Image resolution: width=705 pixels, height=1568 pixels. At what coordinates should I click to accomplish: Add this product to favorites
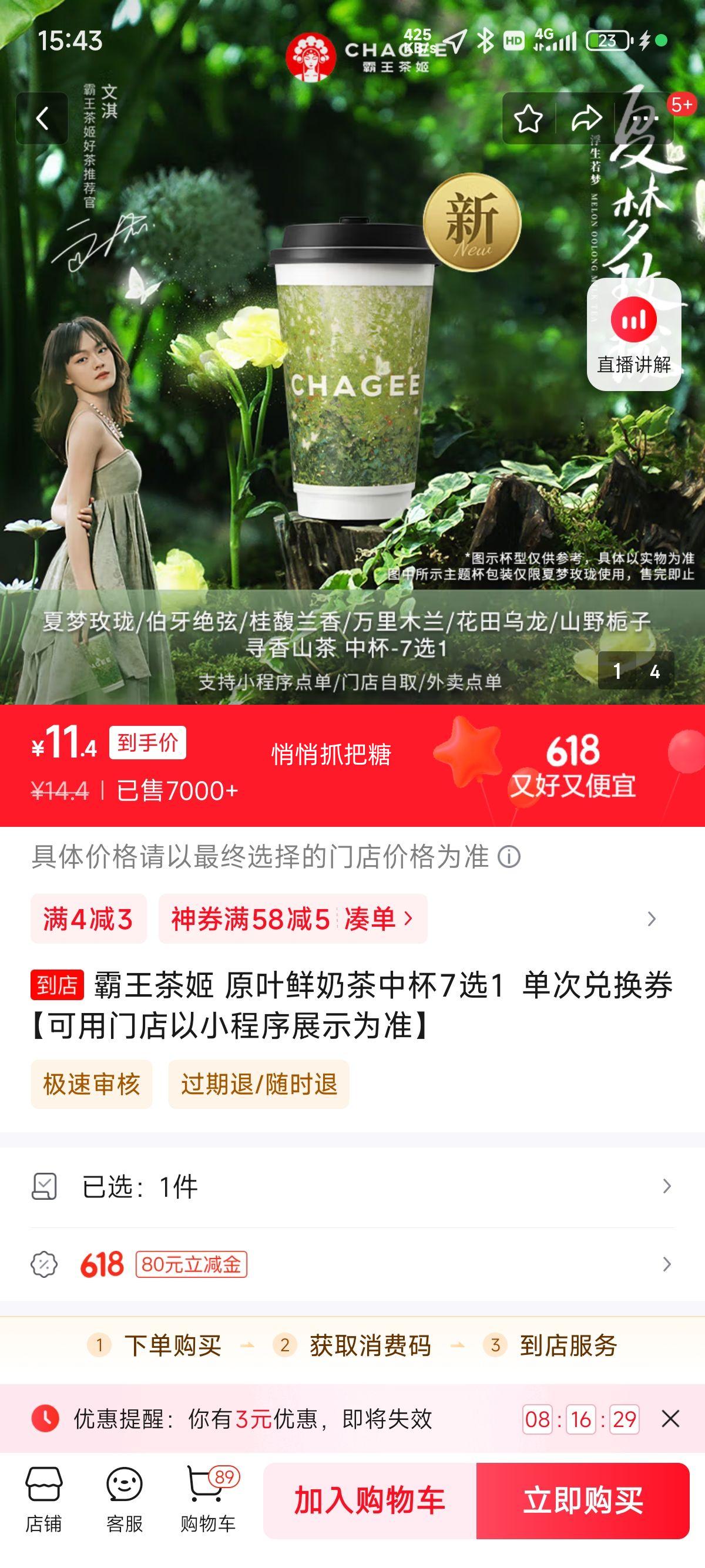point(528,118)
